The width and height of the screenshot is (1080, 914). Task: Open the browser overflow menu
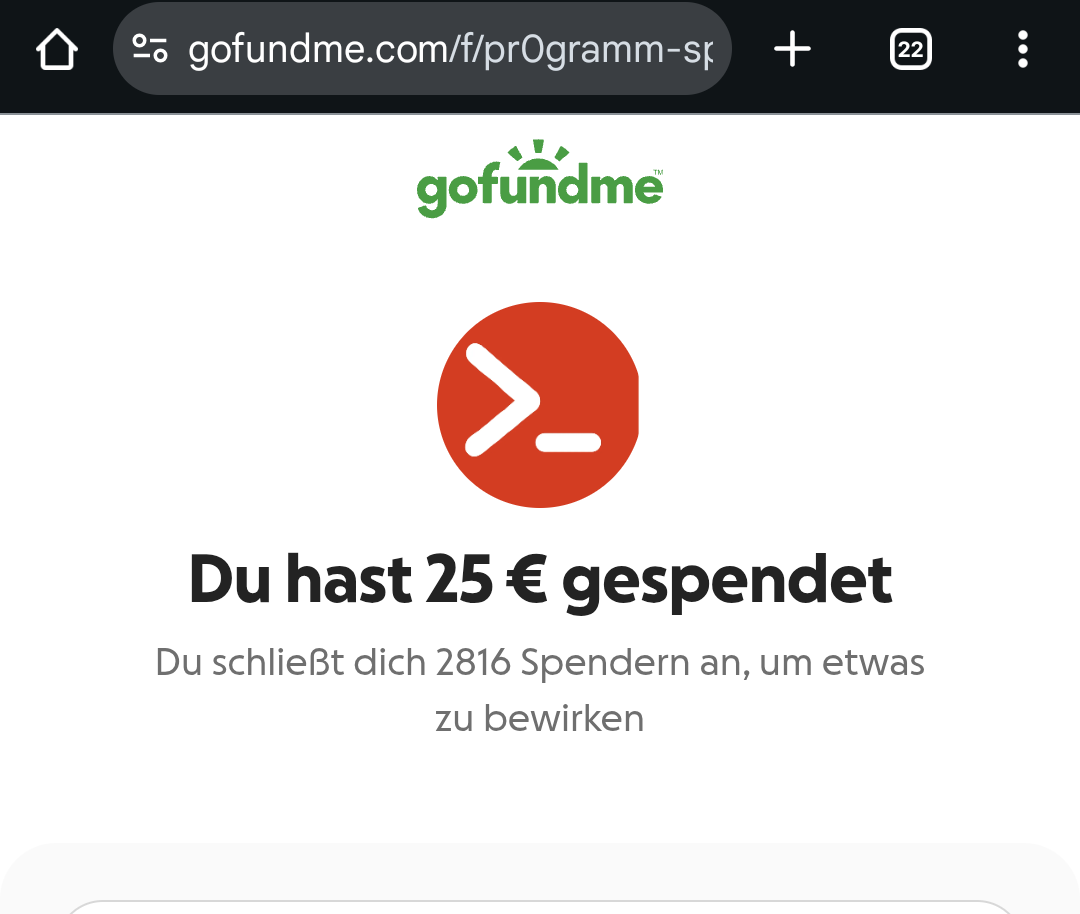tap(1022, 49)
